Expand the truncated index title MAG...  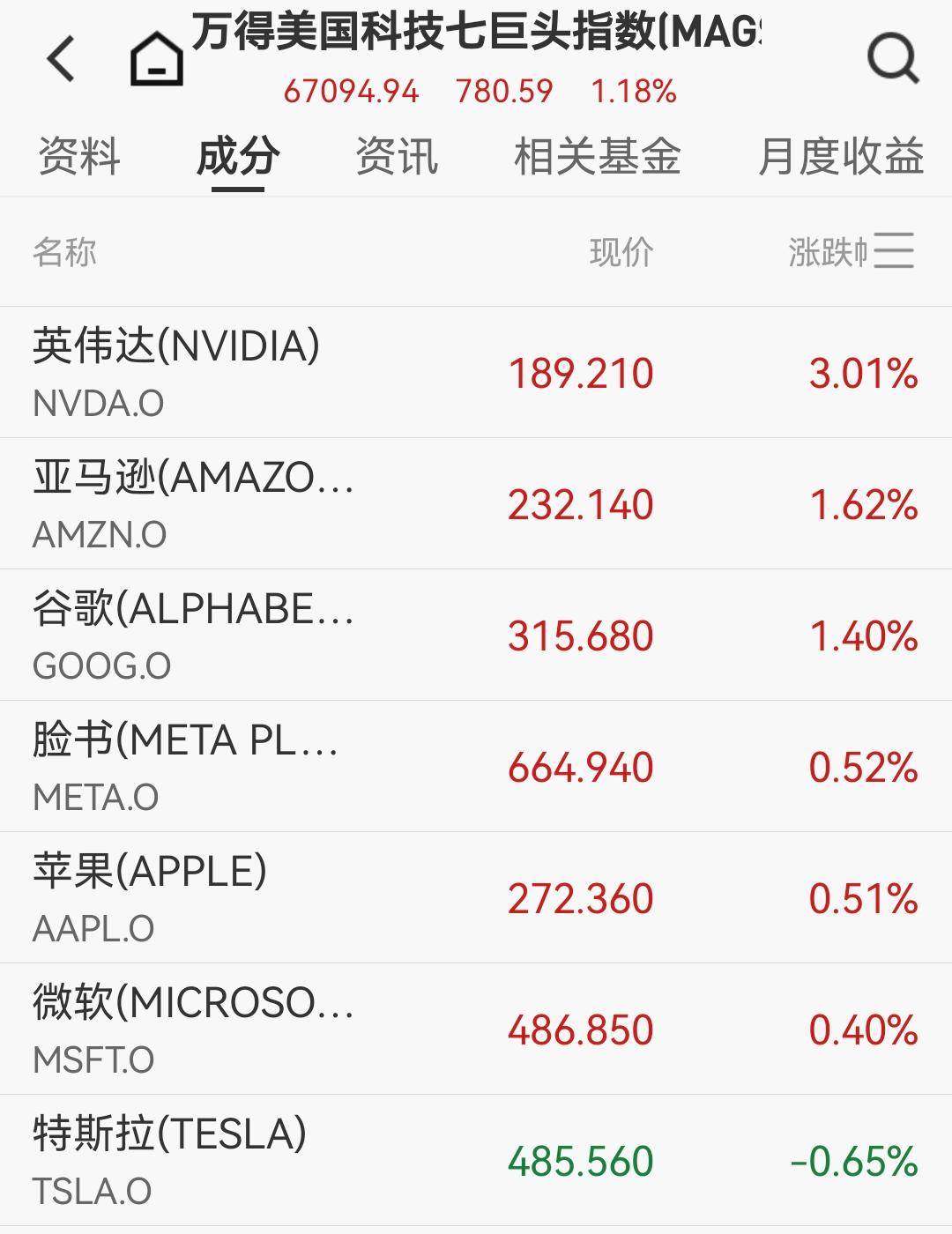[480, 37]
